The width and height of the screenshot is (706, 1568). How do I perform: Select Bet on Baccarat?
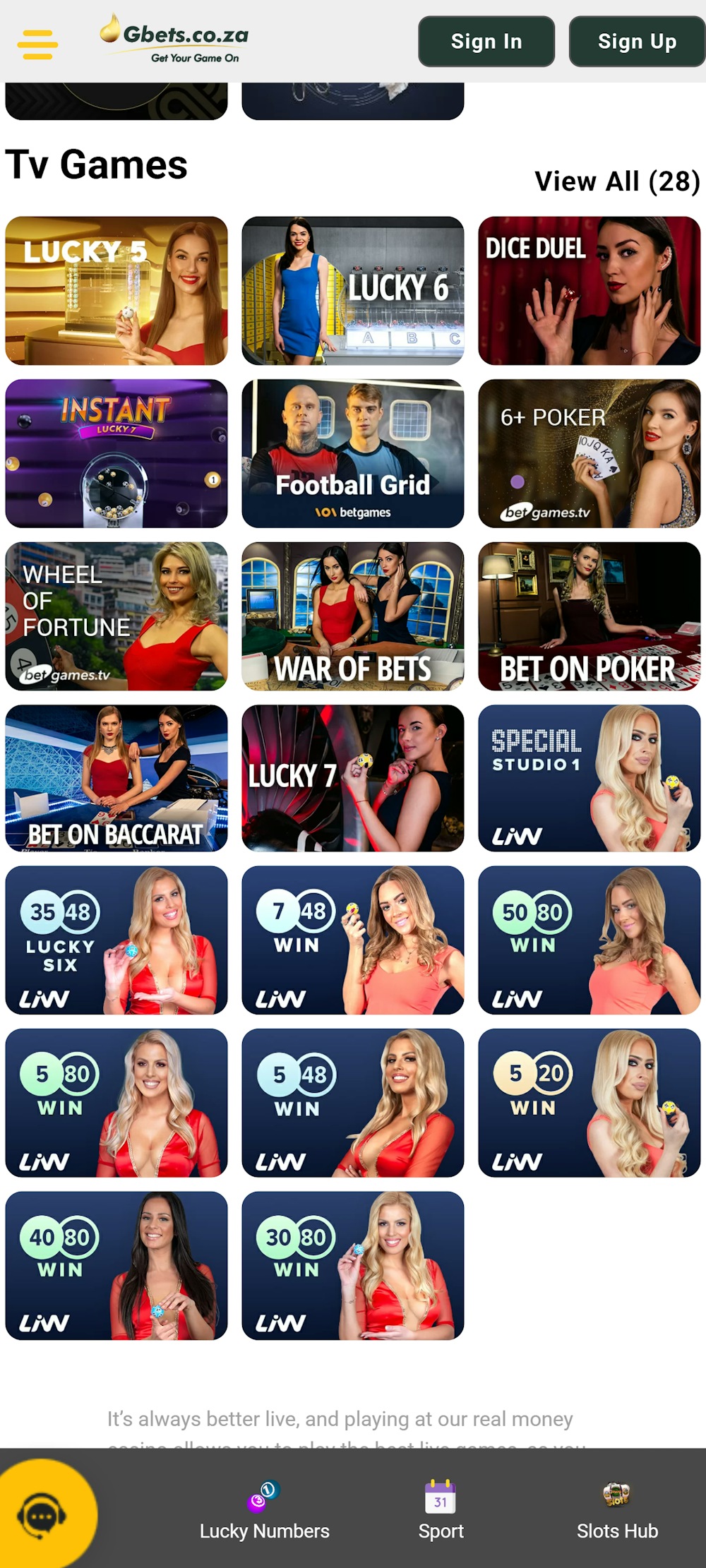coord(116,778)
